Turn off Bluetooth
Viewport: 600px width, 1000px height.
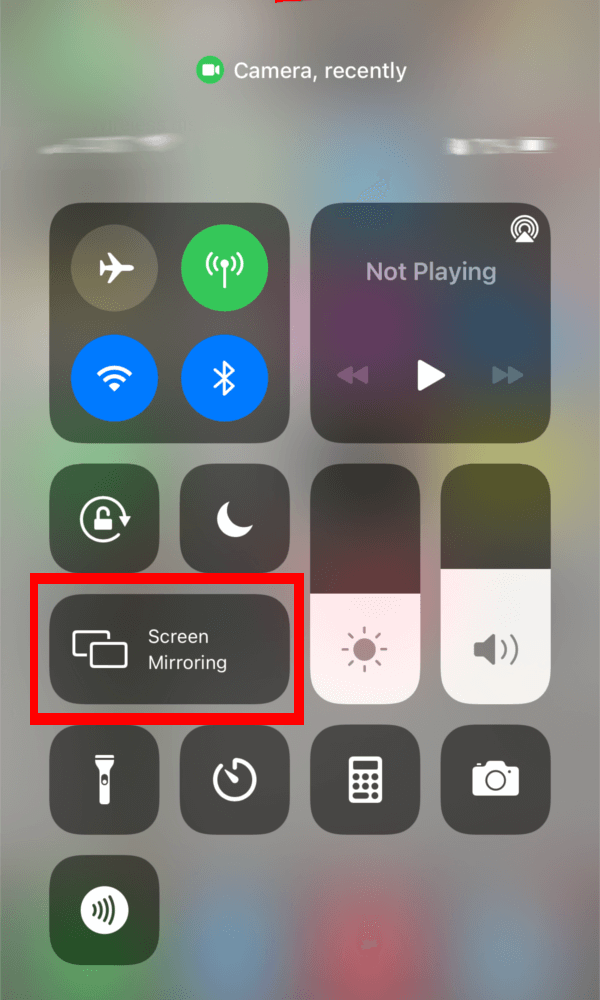pos(224,378)
